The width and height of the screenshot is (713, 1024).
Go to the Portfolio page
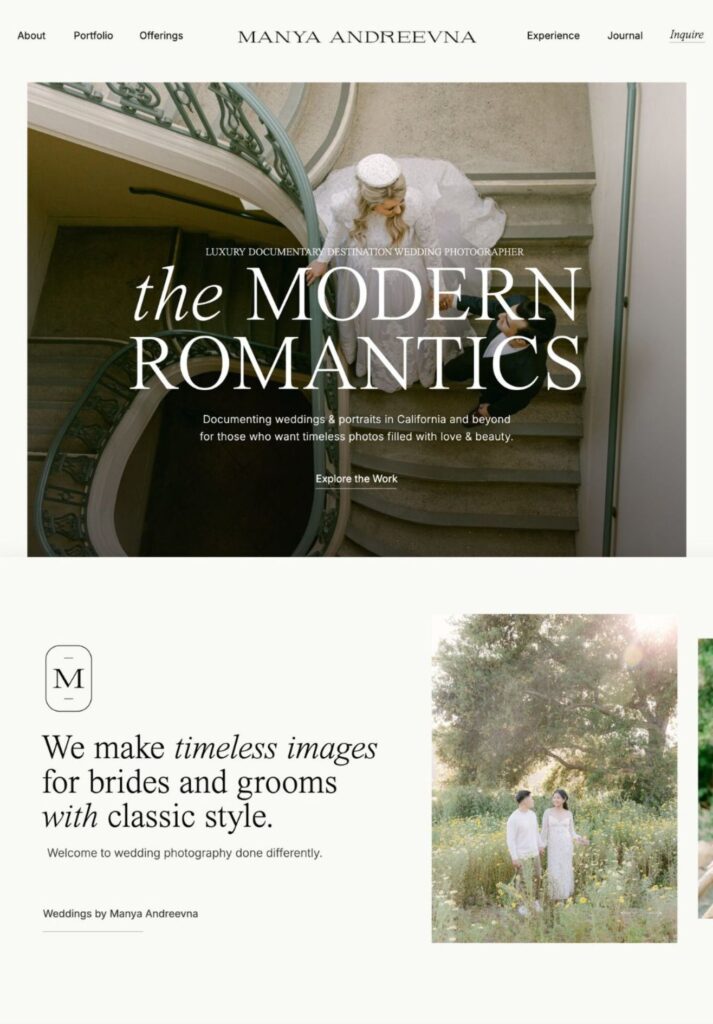tap(93, 36)
